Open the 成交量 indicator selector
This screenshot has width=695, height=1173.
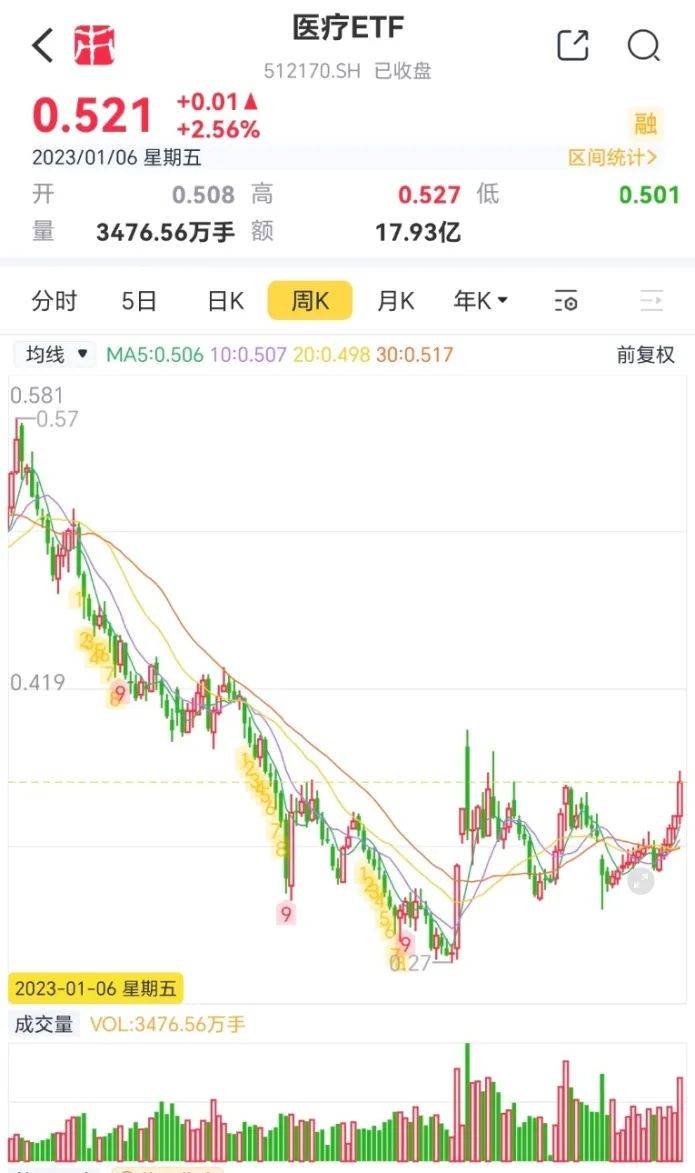tap(44, 1024)
